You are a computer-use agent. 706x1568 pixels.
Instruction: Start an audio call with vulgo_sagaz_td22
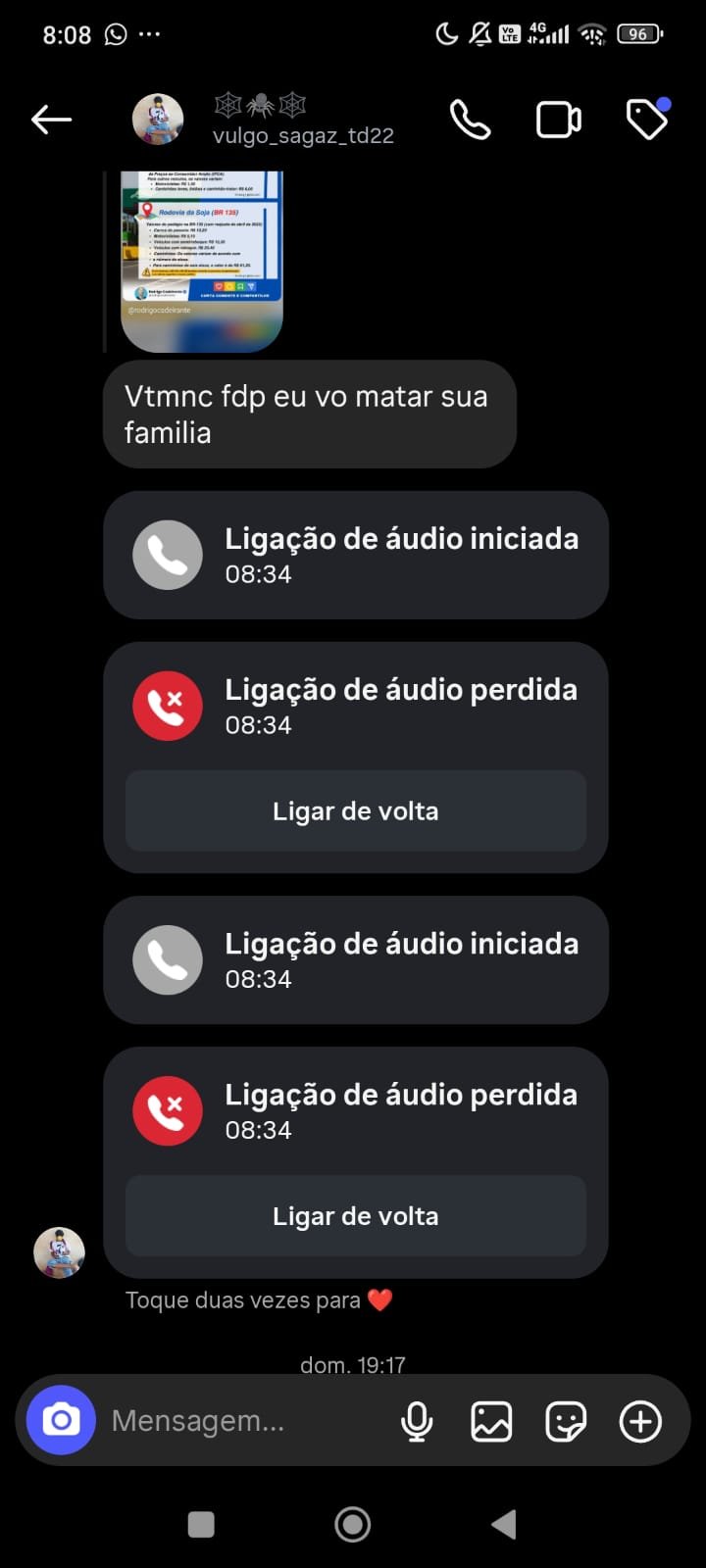click(470, 121)
